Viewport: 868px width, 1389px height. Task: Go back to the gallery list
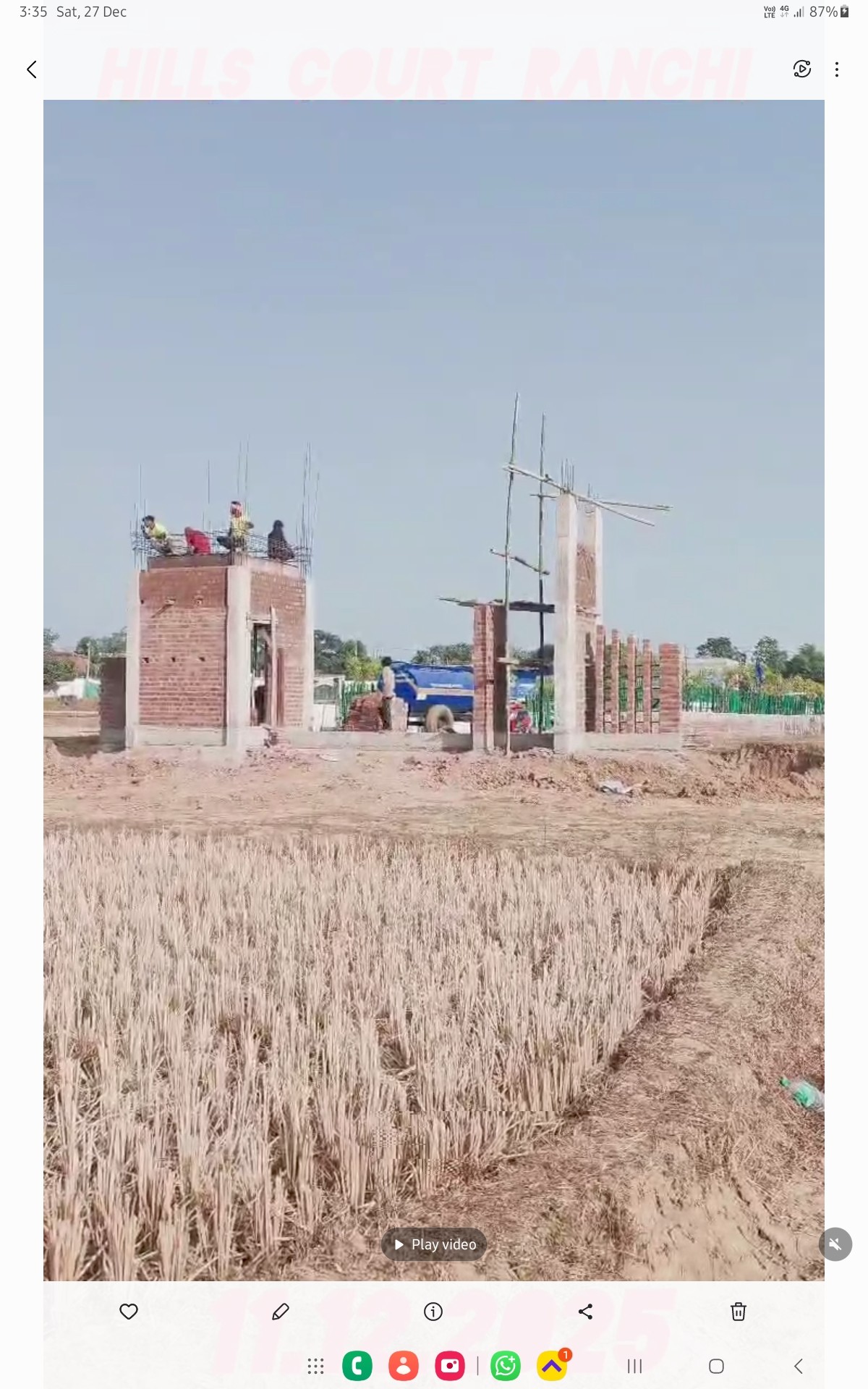point(31,69)
